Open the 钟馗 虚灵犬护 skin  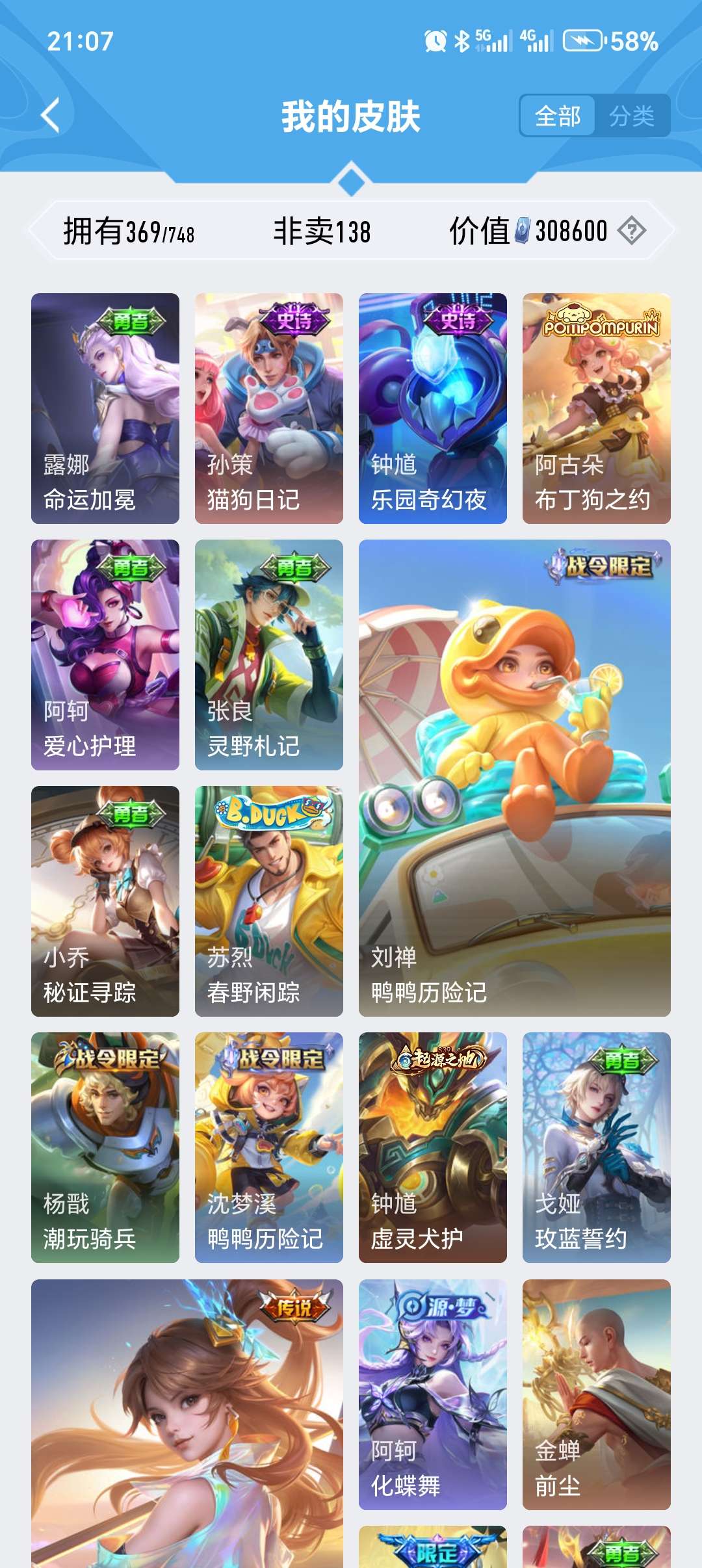coord(433,1147)
